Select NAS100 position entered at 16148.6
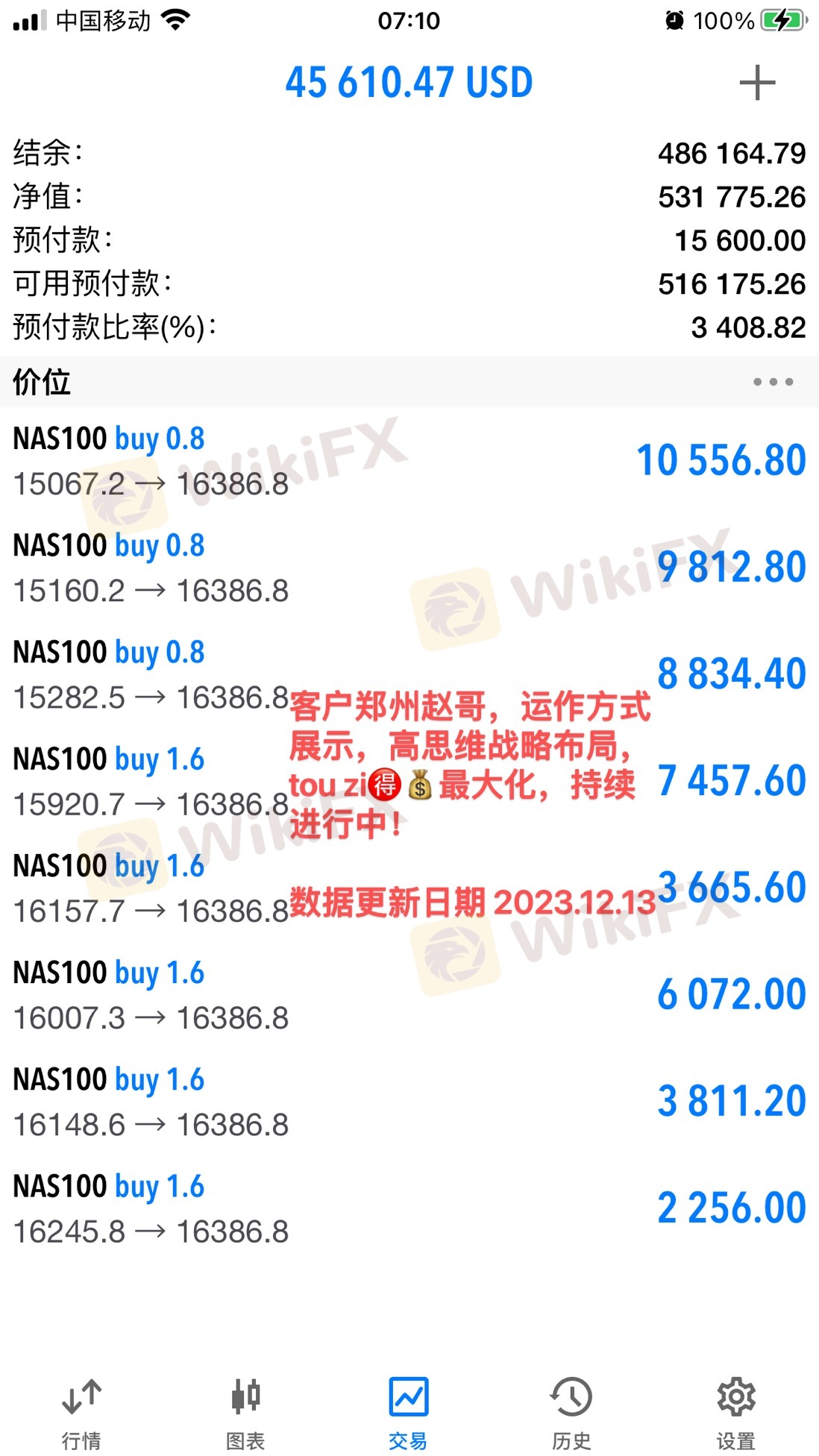This screenshot has height=1456, width=819. pos(409,1102)
